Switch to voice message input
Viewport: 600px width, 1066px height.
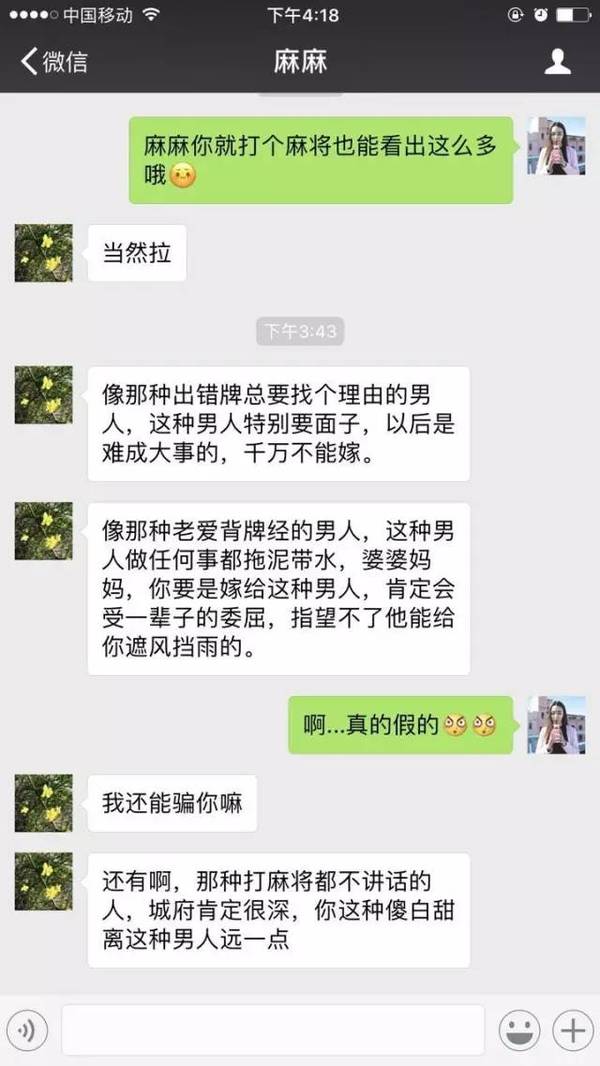point(27,1031)
